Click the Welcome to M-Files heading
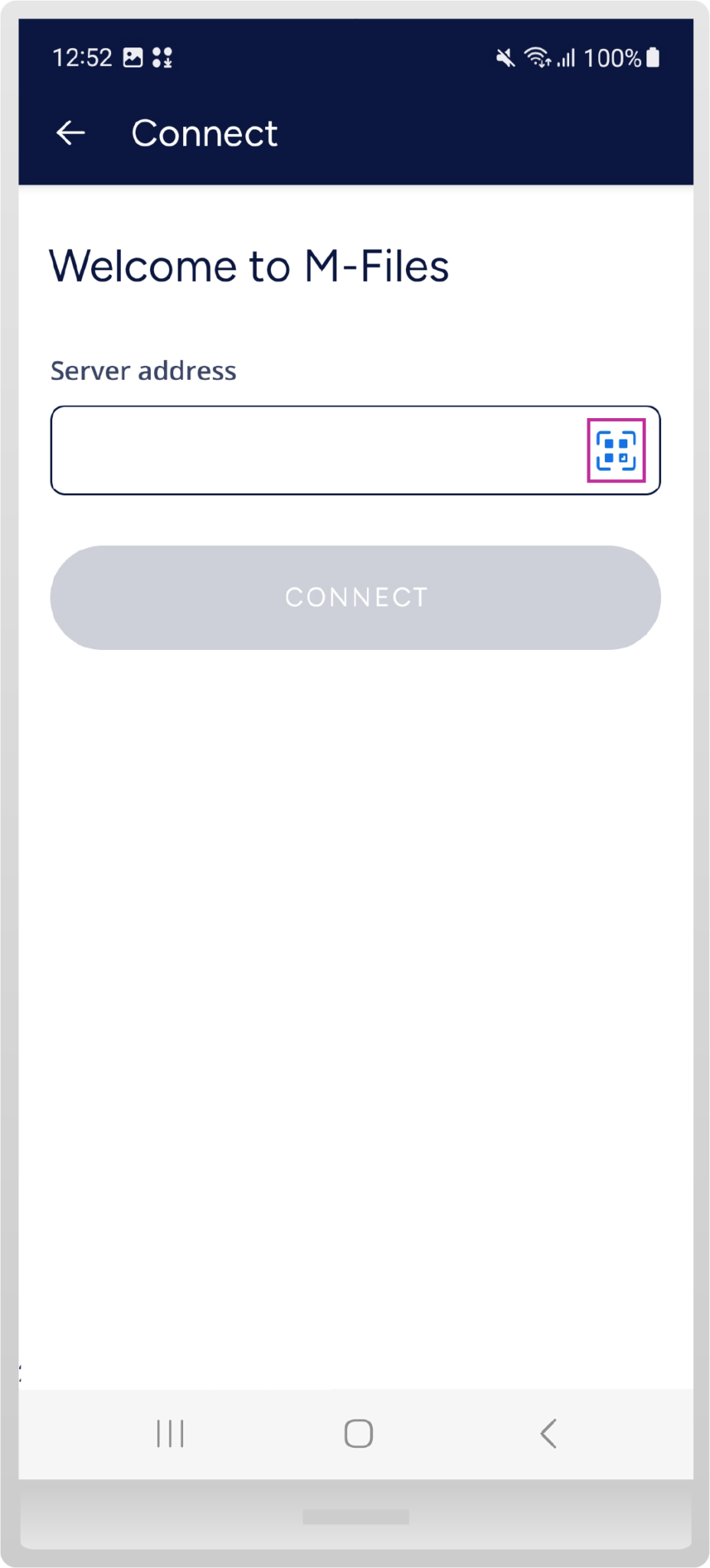Screen dimensions: 710x1568 pyautogui.click(x=250, y=266)
